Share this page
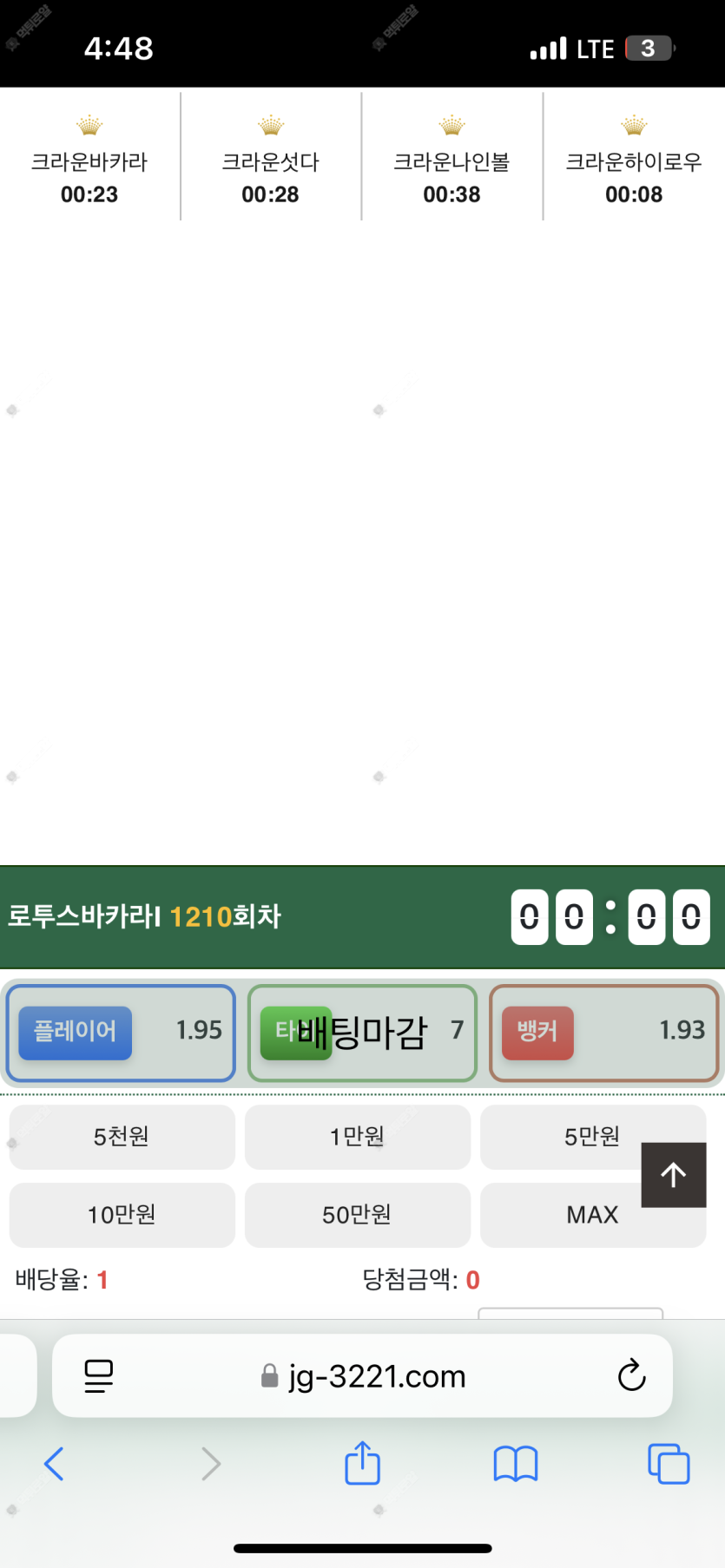The width and height of the screenshot is (725, 1568). coord(362,1464)
